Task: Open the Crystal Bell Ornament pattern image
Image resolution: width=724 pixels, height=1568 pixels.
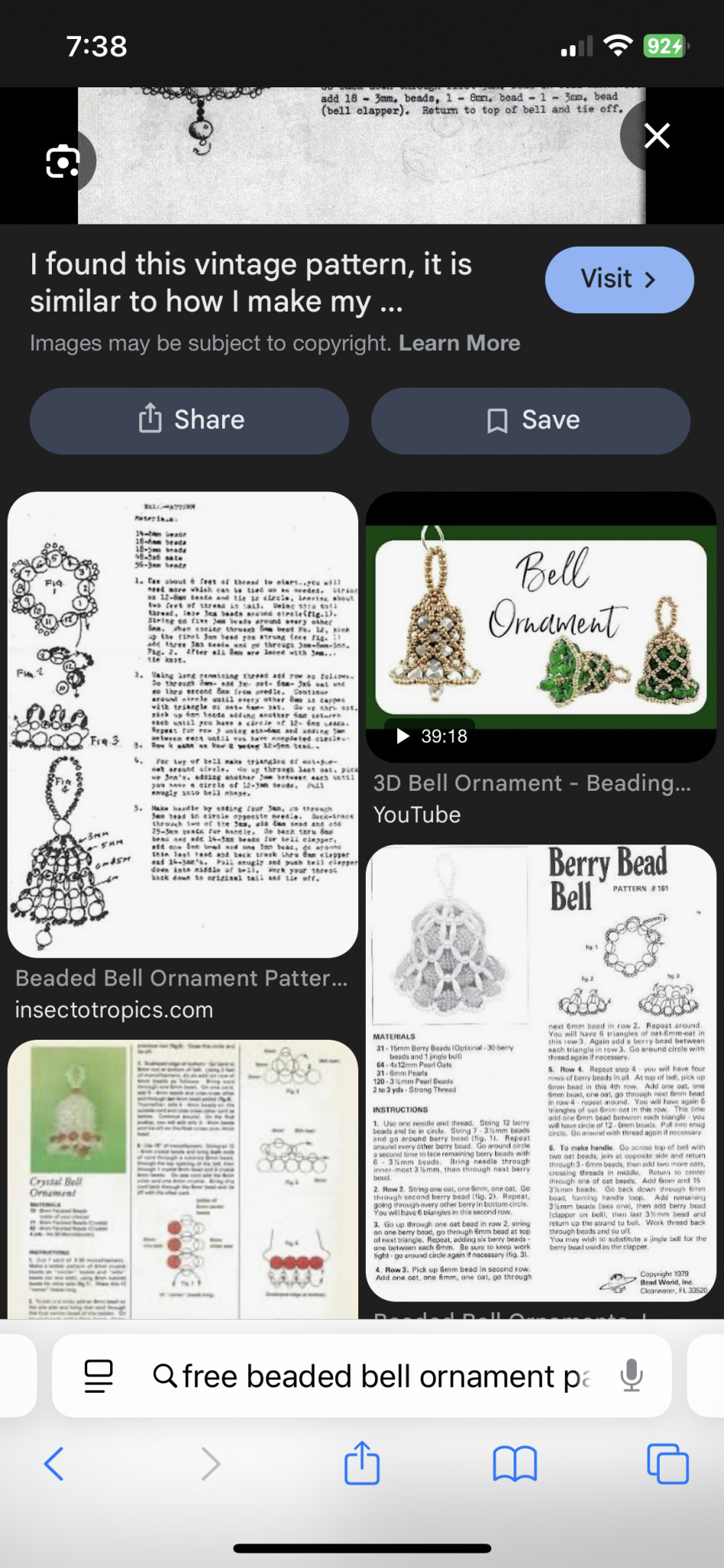Action: pos(182,1179)
